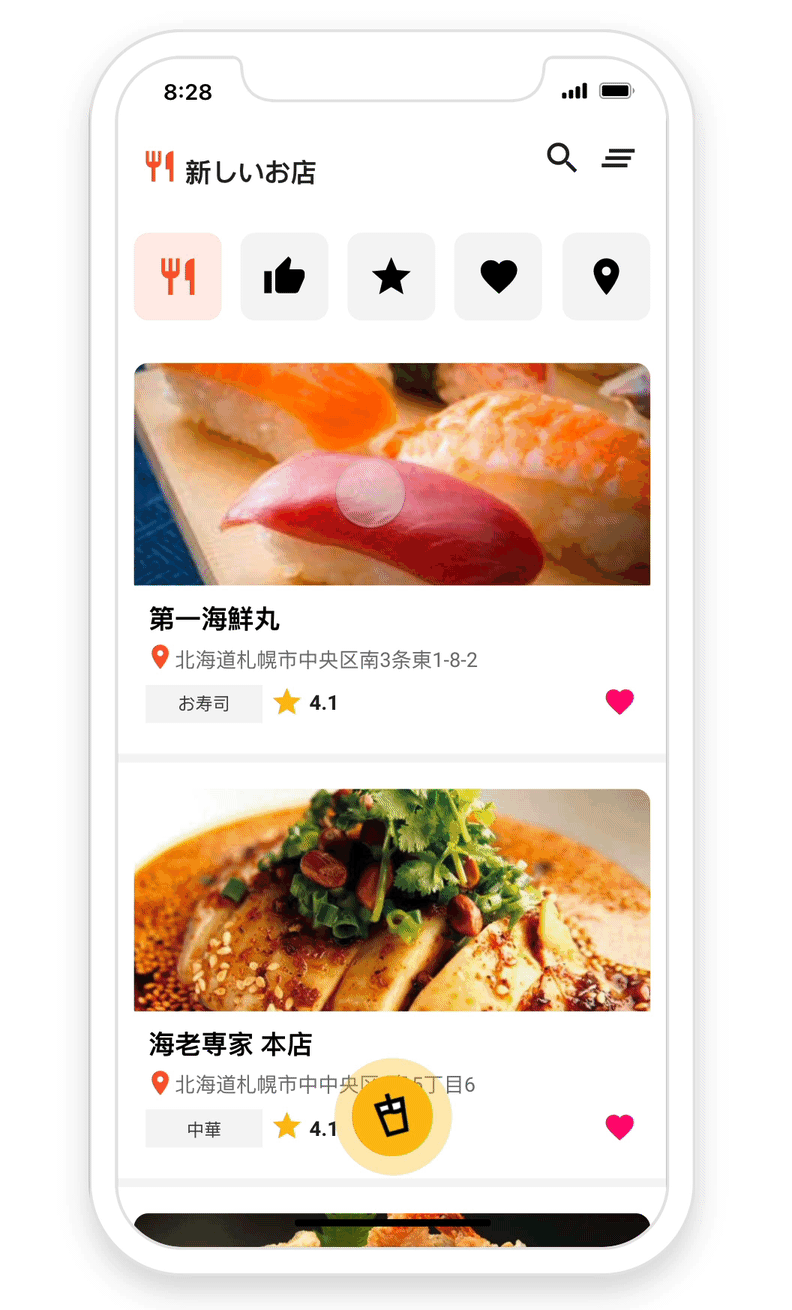Open the 第一海鮮丸 restaurant card

tap(392, 545)
